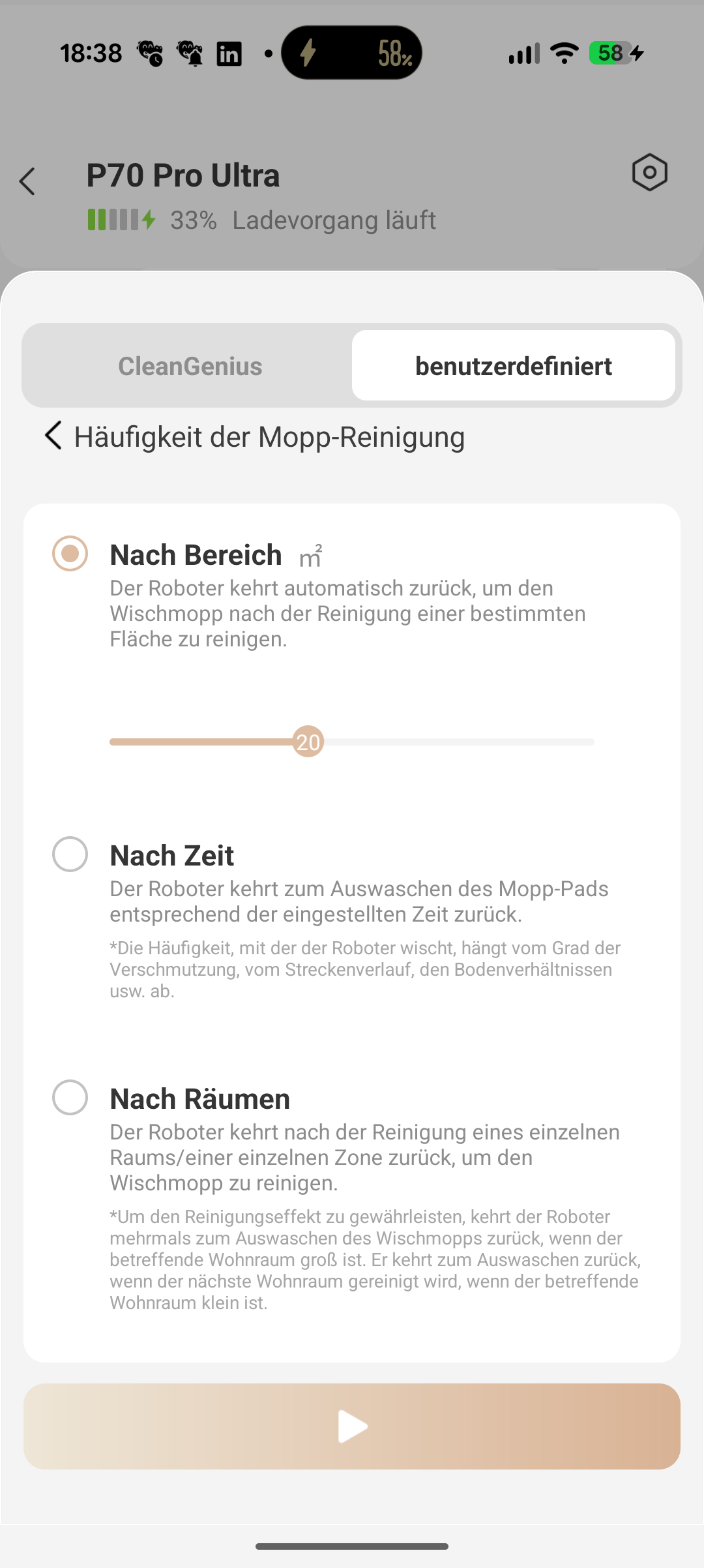Screen dimensions: 704x1568
Task: Go back from the P70 Pro Ultra screen
Action: pos(27,181)
